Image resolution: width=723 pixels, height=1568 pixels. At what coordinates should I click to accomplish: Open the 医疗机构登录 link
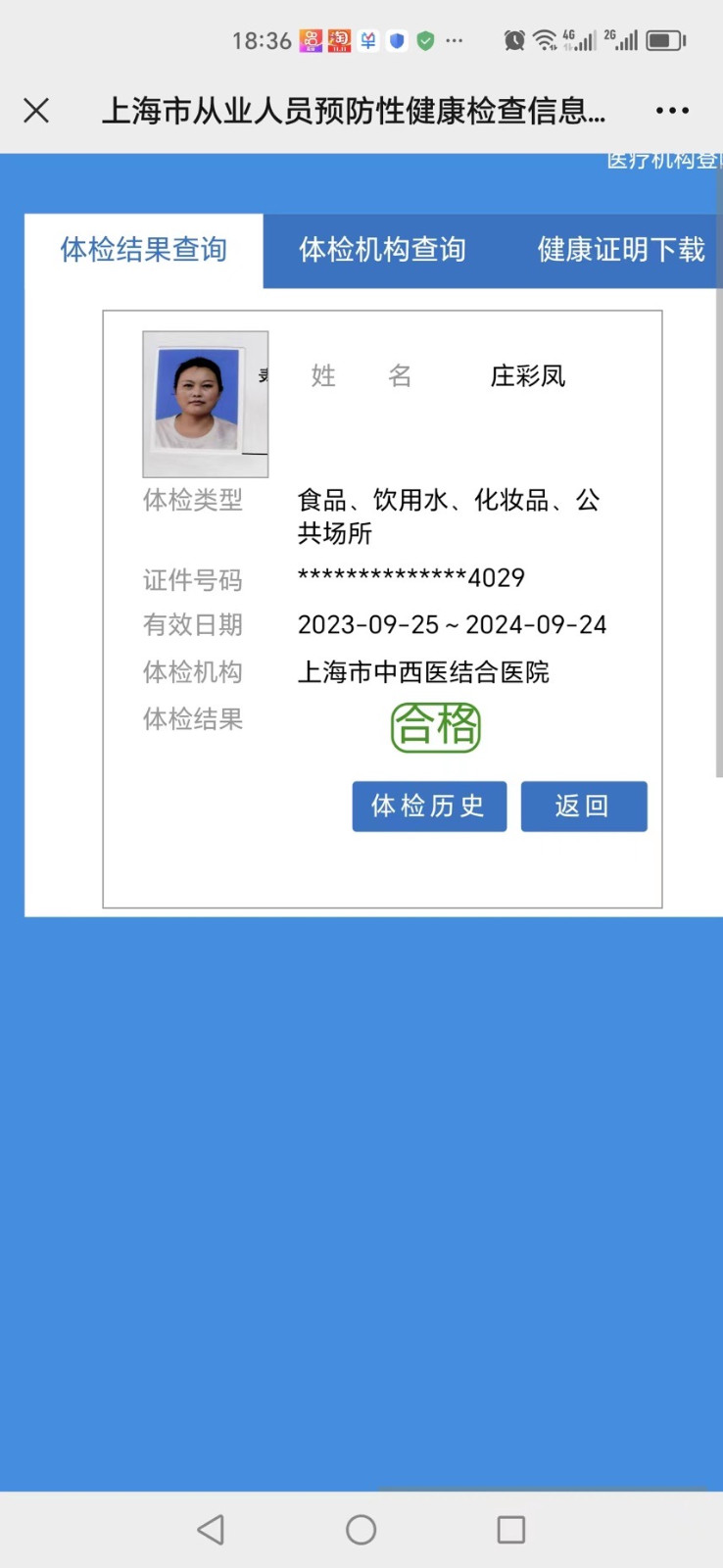click(x=663, y=161)
